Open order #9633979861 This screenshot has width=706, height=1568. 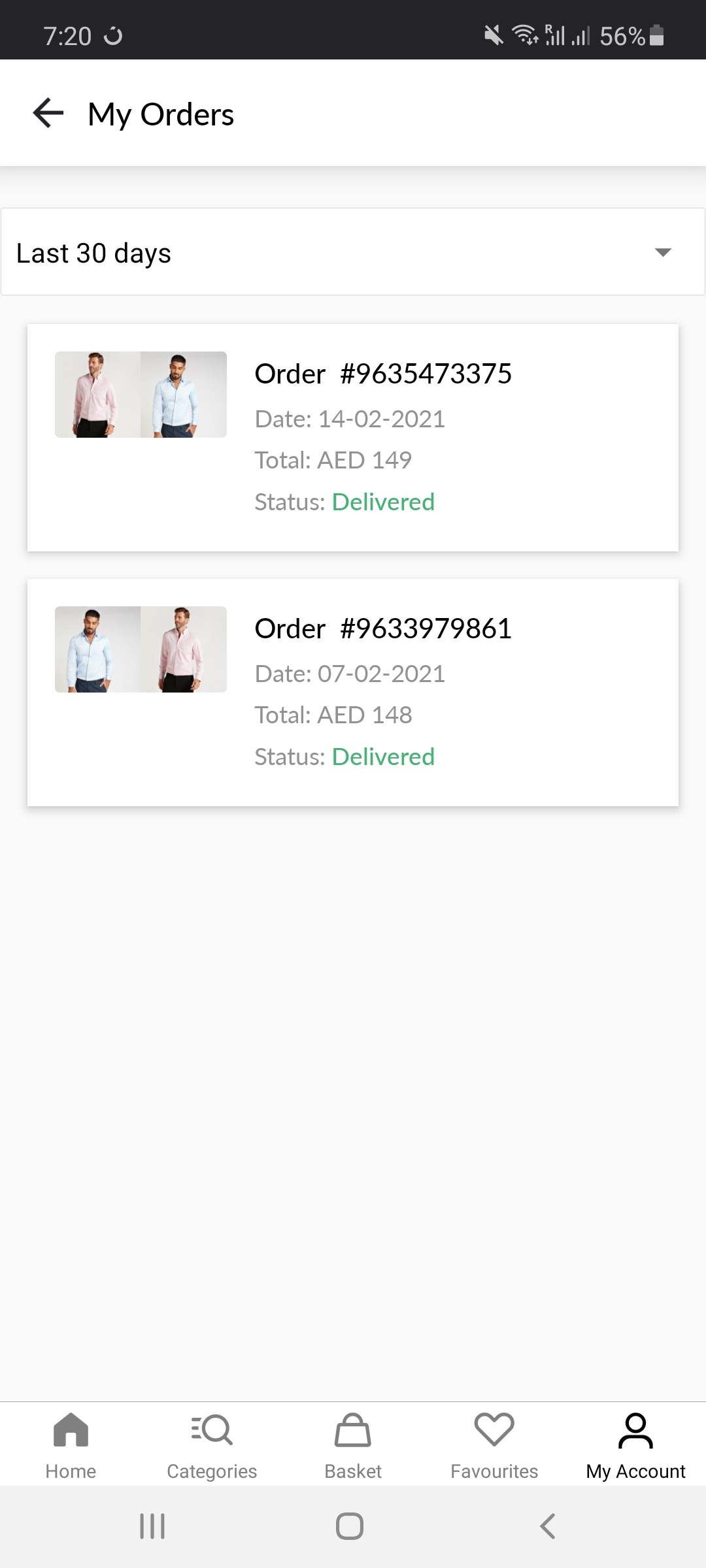[x=353, y=693]
